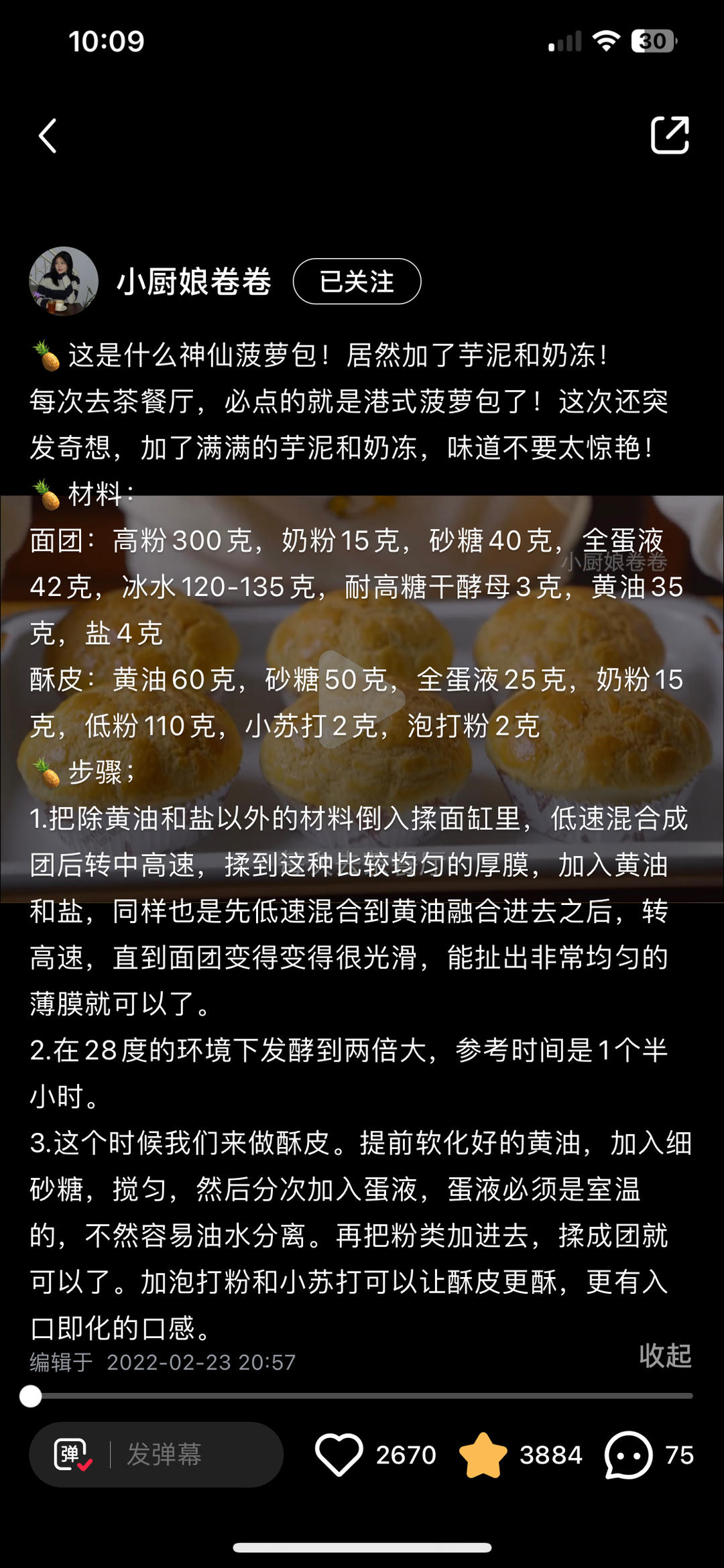Open 小厨娘卷卷's profile avatar
Image resolution: width=724 pixels, height=1568 pixels.
click(64, 282)
